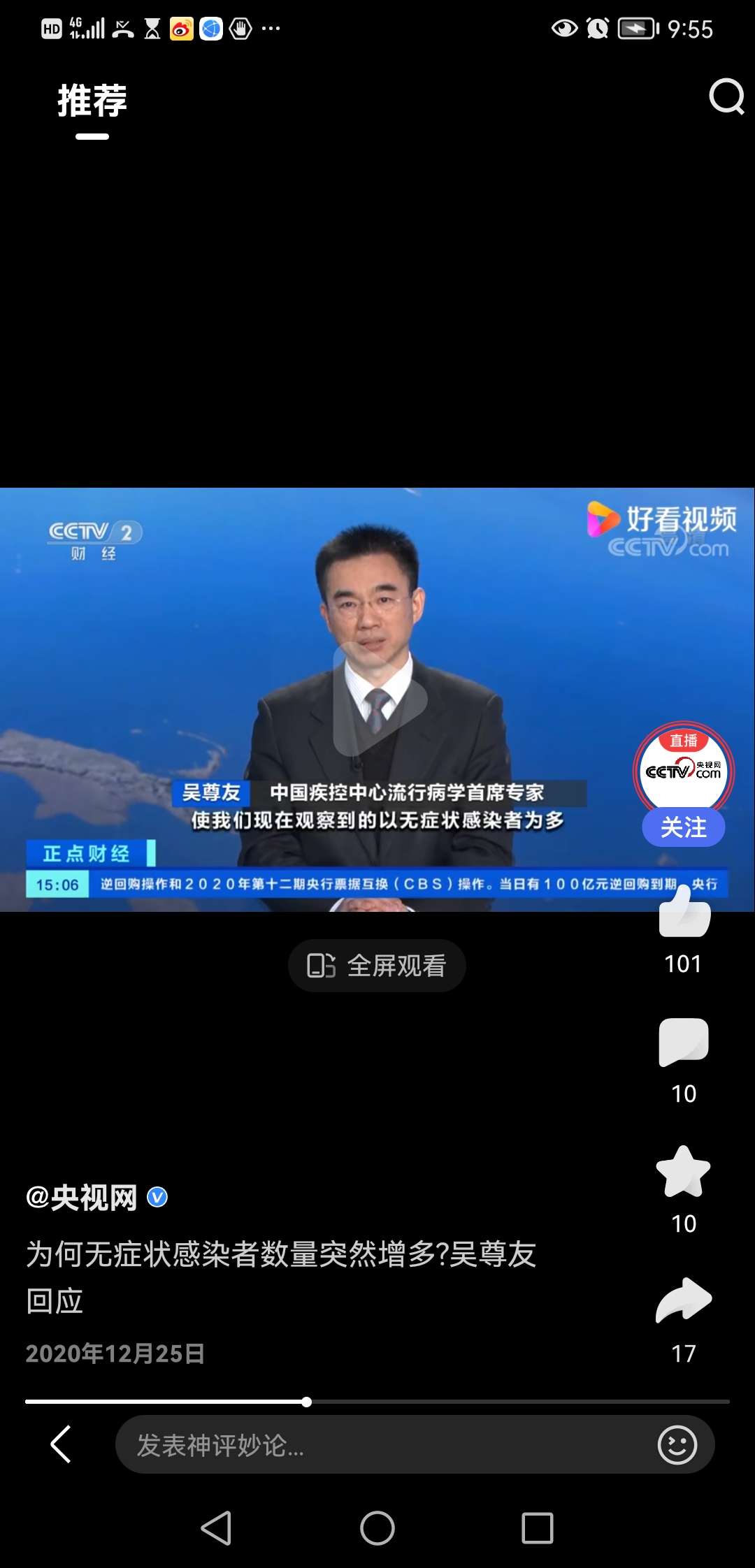The image size is (755, 1568).
Task: Watch in full screen with 全屏观看
Action: (x=377, y=966)
